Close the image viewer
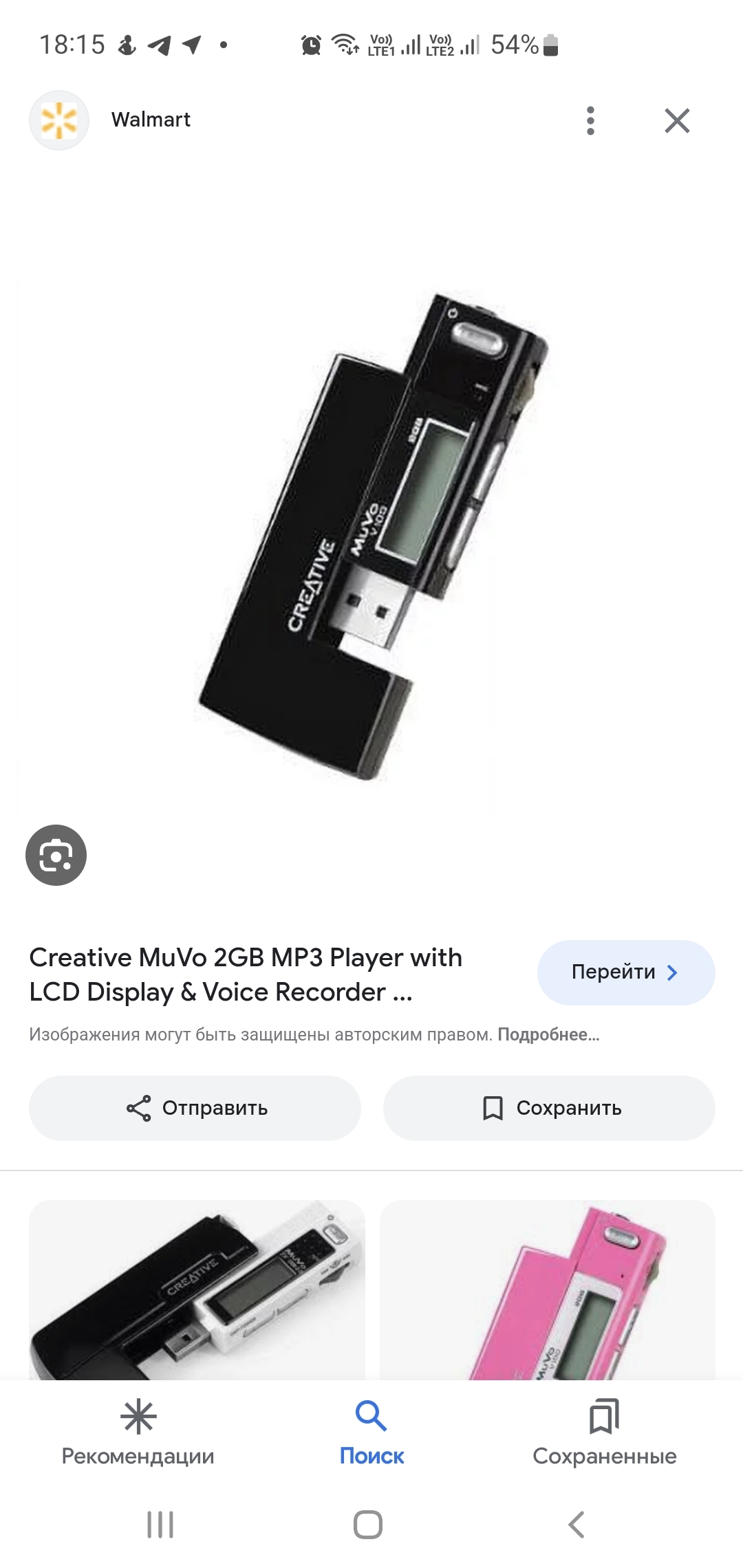 (677, 121)
